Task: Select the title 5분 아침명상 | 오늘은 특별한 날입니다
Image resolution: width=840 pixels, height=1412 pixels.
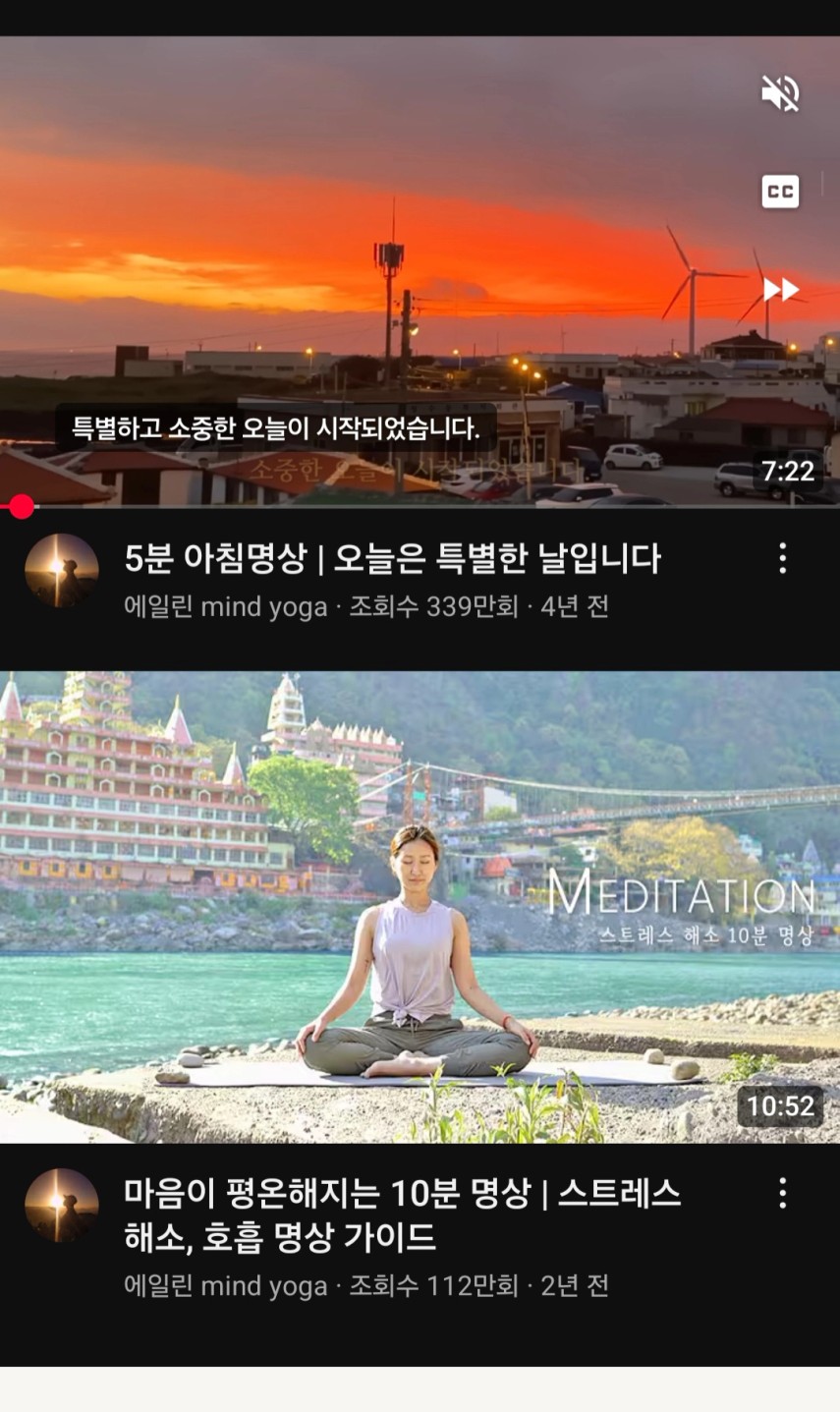Action: (392, 558)
